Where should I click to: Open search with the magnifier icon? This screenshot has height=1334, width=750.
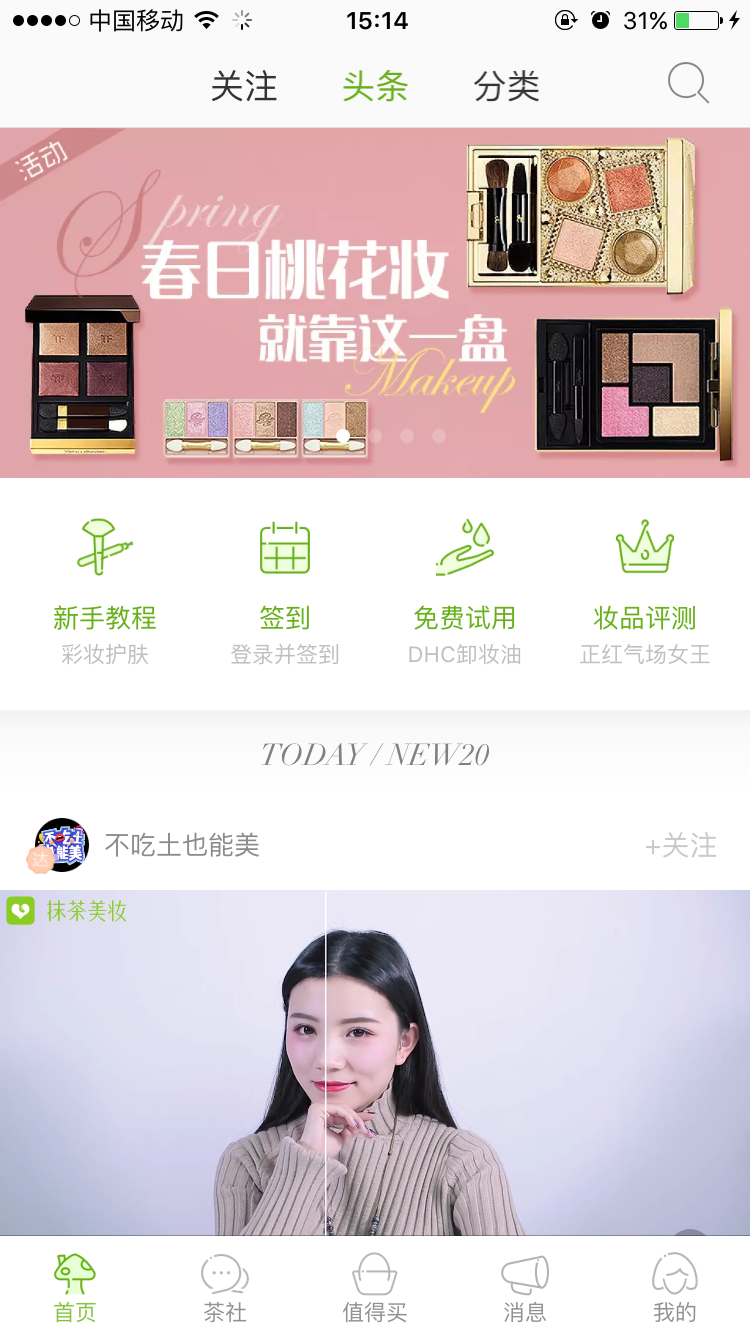tap(686, 84)
